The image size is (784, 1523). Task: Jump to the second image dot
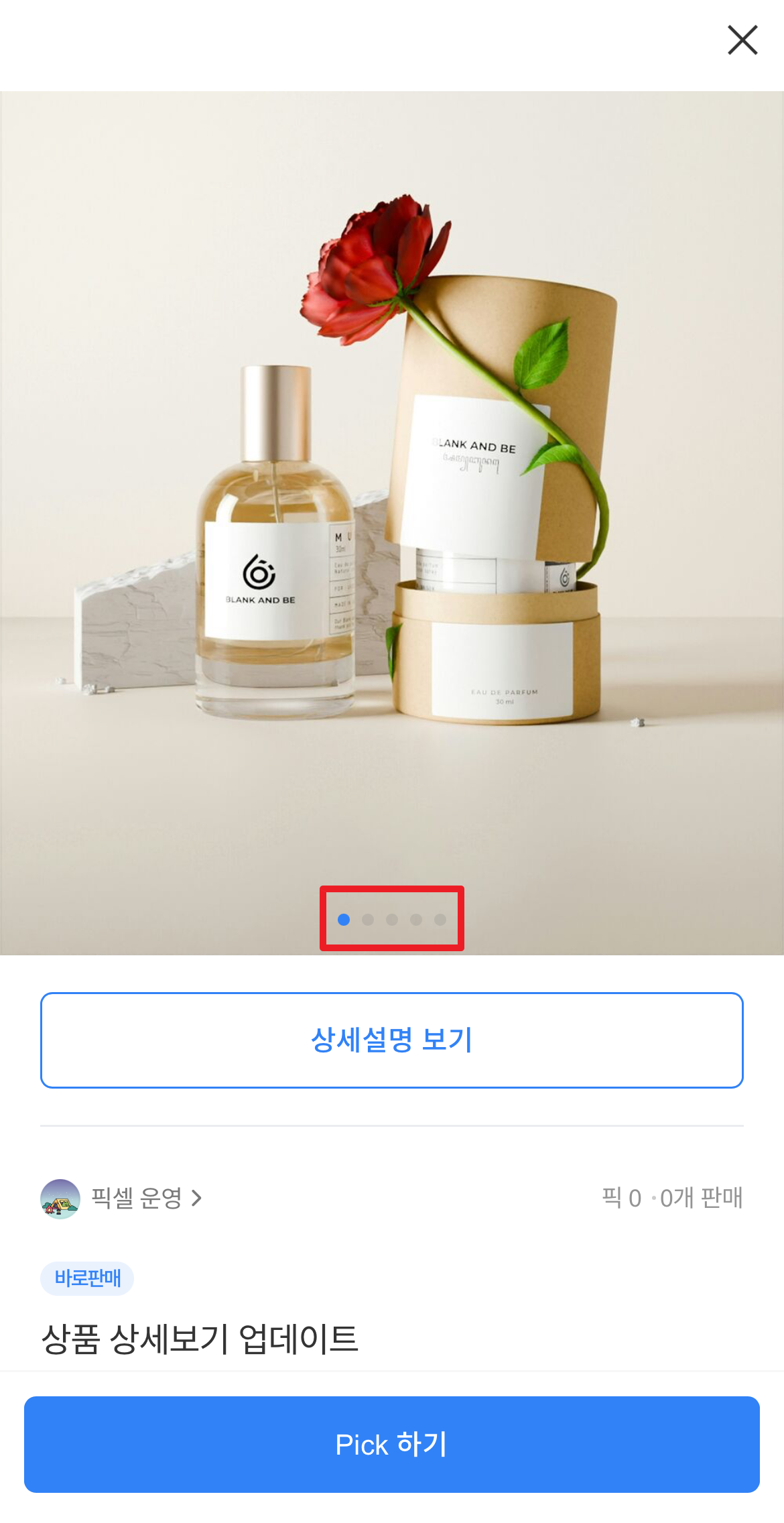tap(368, 920)
